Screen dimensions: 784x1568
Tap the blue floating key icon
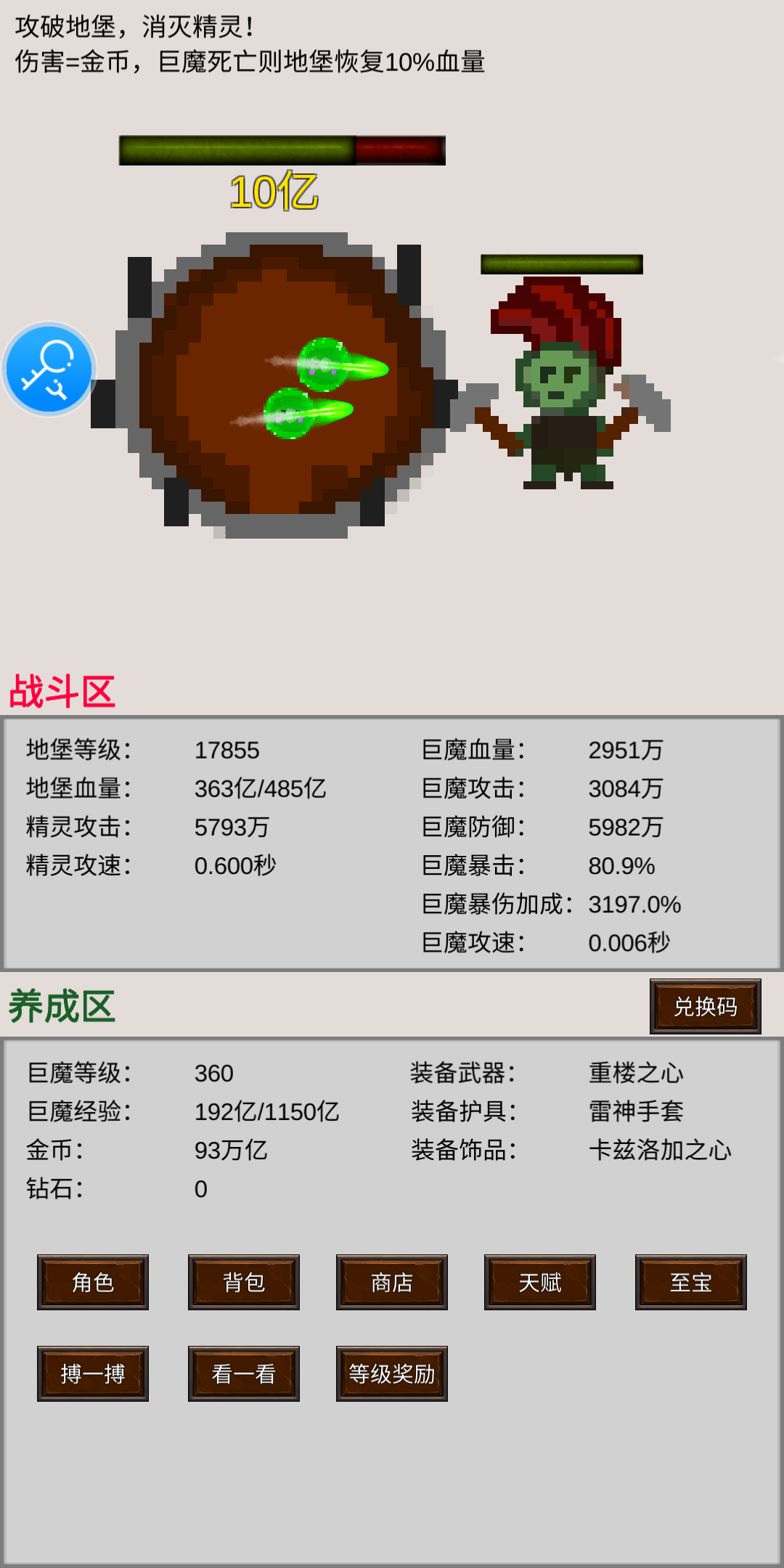(49, 369)
